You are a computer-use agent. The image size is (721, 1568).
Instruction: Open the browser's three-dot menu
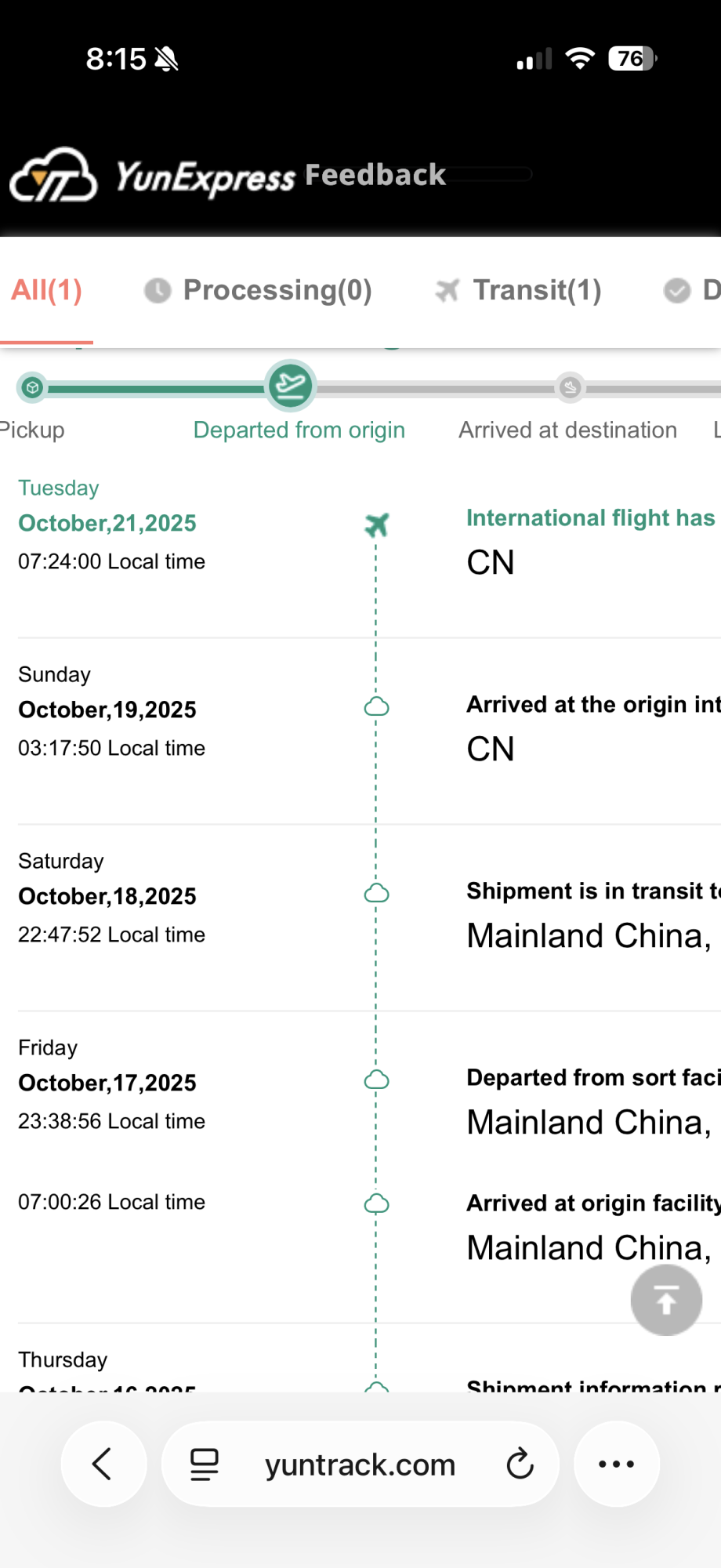coord(616,1464)
